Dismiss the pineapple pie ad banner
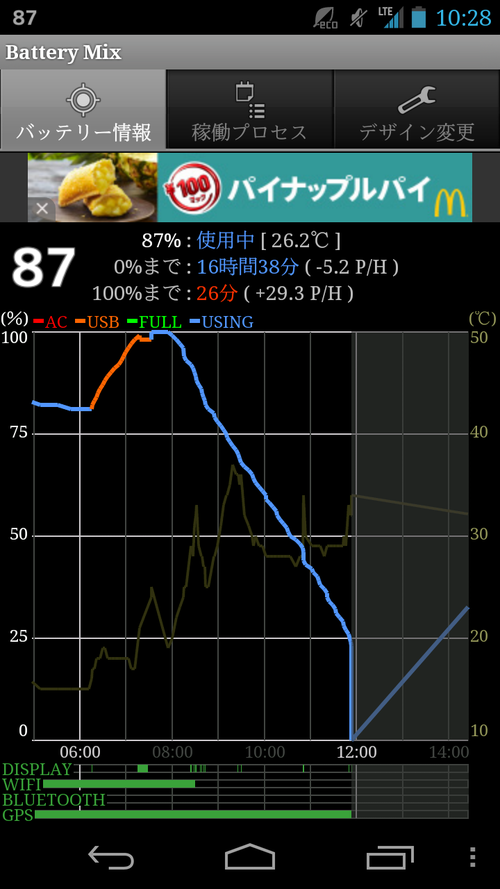This screenshot has height=889, width=500. pos(42,209)
